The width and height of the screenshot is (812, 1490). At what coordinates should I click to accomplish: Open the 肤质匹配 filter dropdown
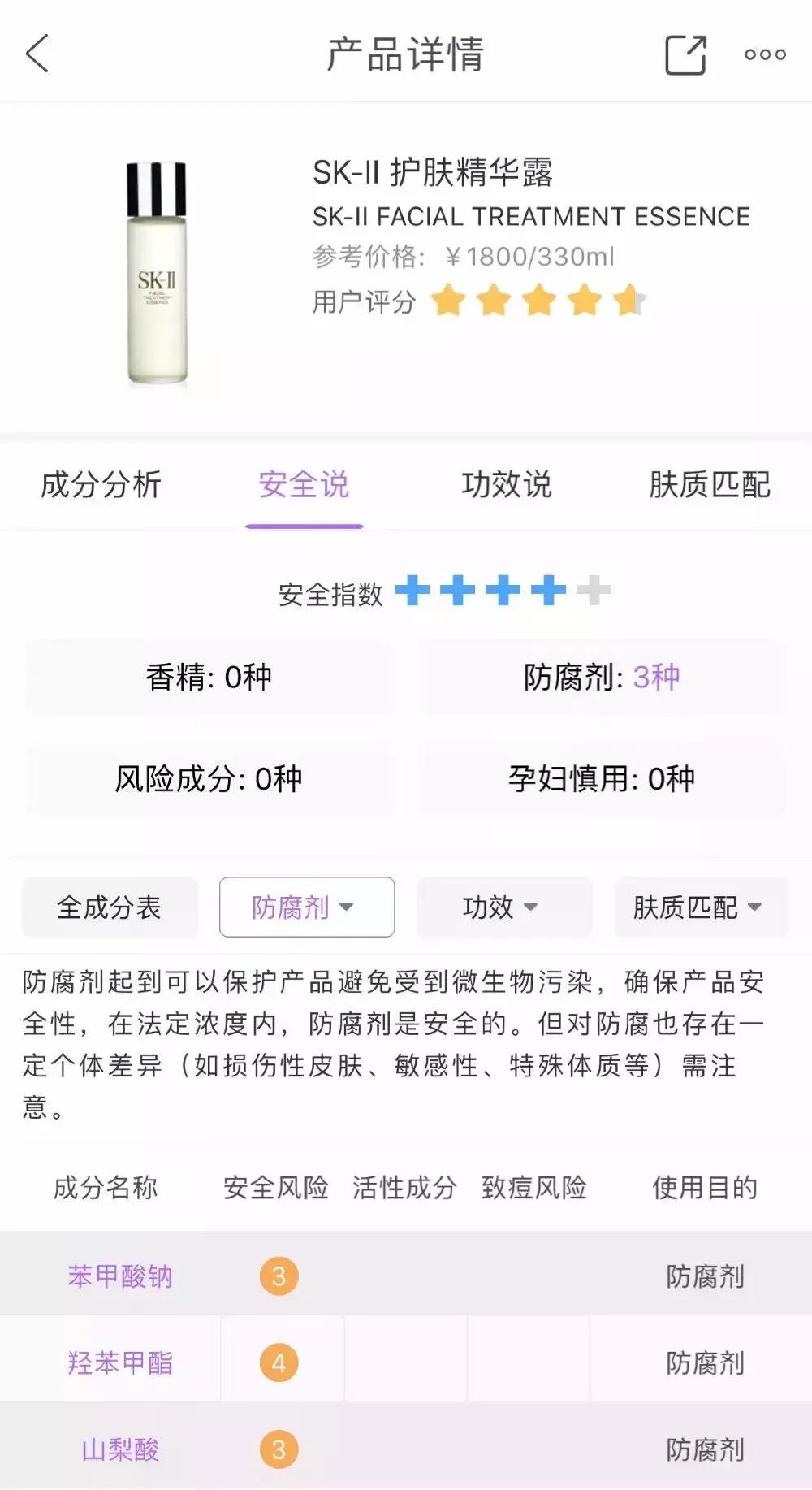(701, 907)
